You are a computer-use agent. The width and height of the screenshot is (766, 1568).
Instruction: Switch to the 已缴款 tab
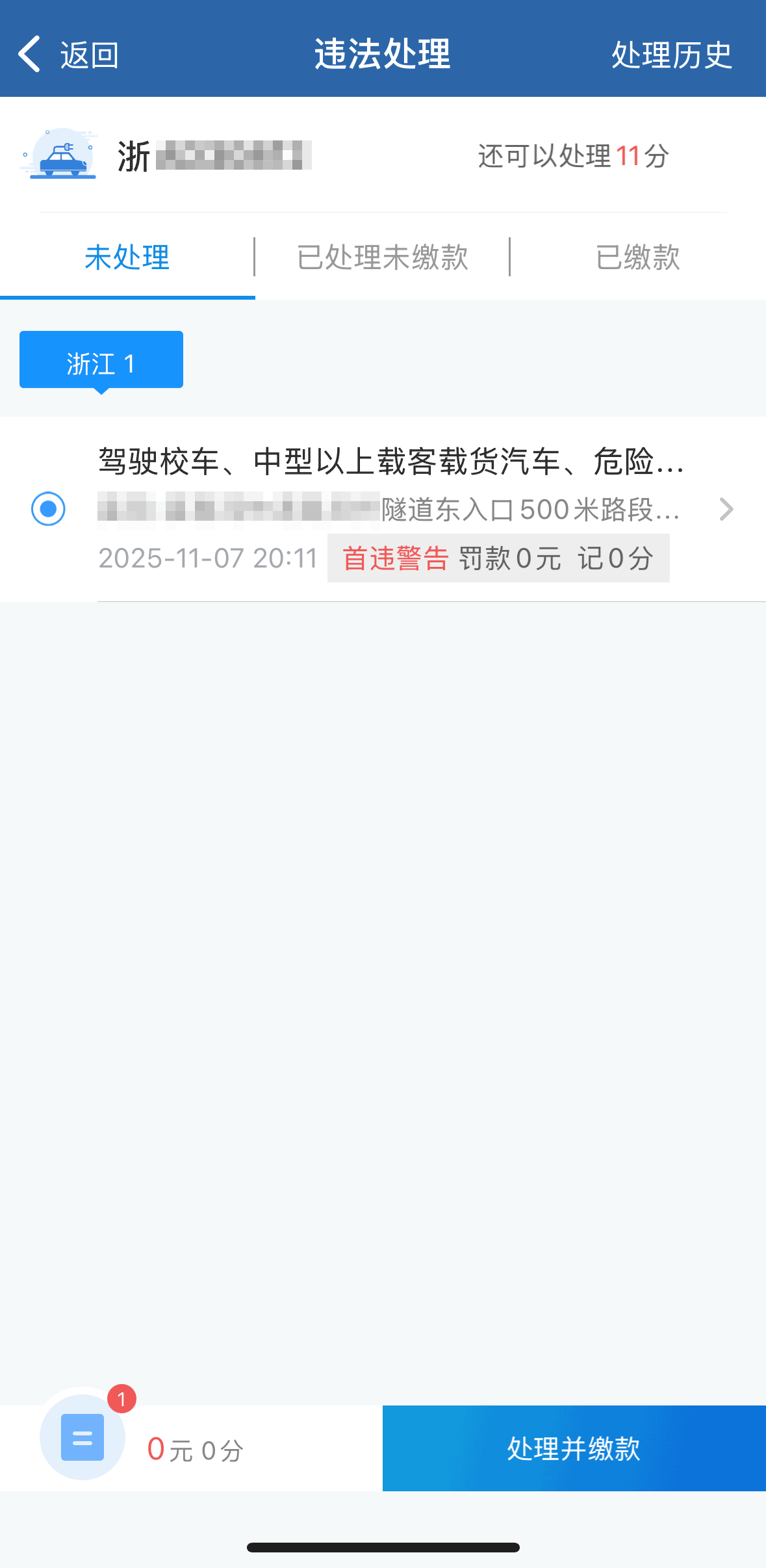pyautogui.click(x=637, y=257)
